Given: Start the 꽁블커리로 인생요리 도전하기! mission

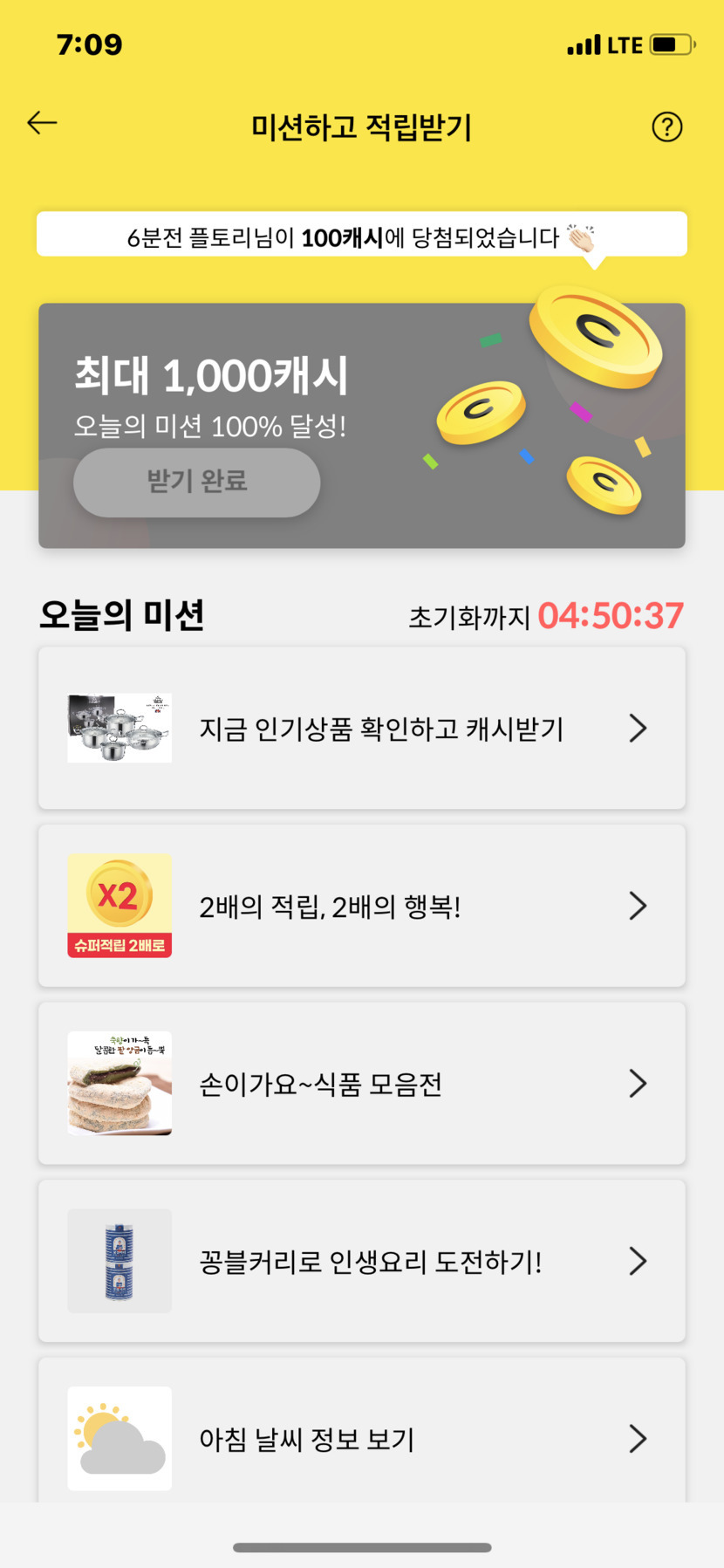Looking at the screenshot, I should 362,1262.
